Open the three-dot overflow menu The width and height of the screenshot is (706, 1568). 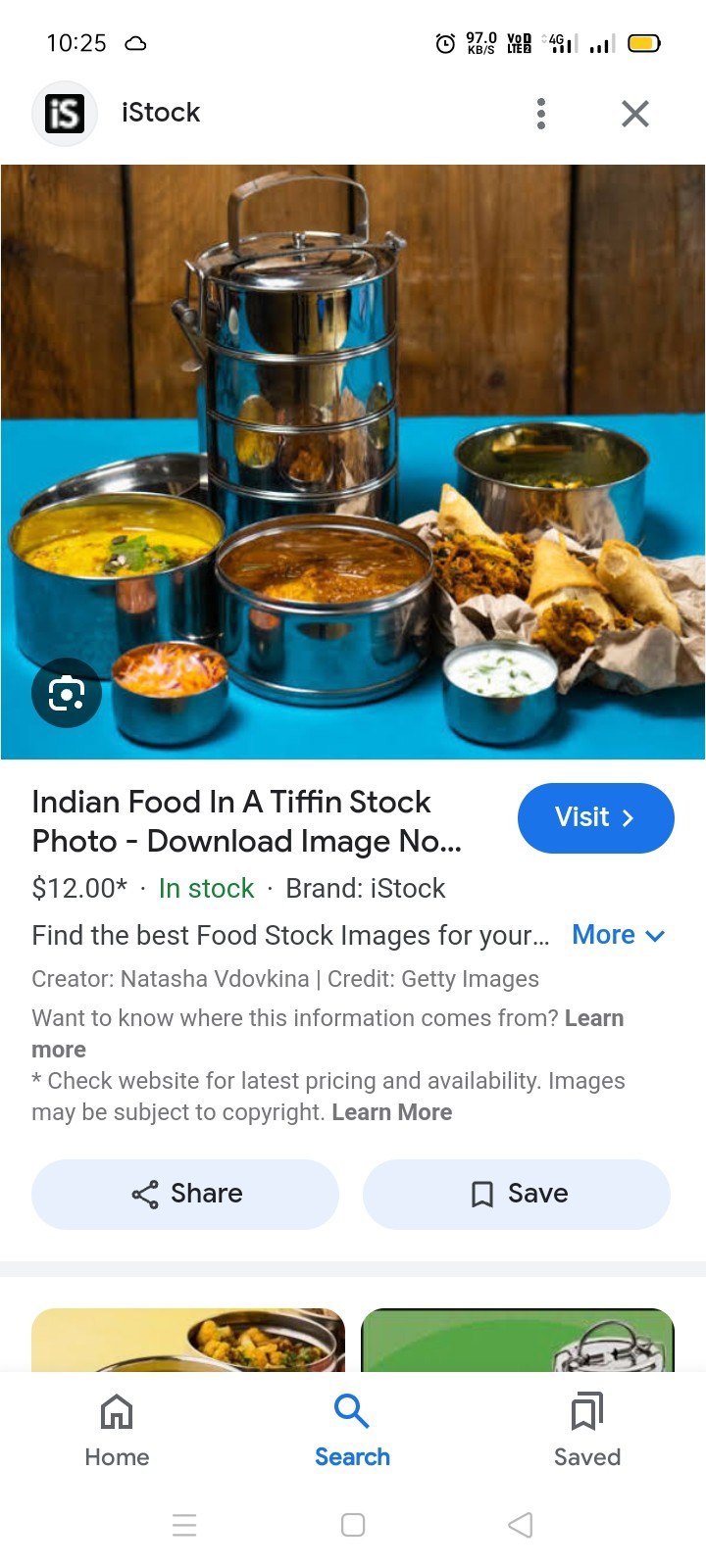point(540,114)
